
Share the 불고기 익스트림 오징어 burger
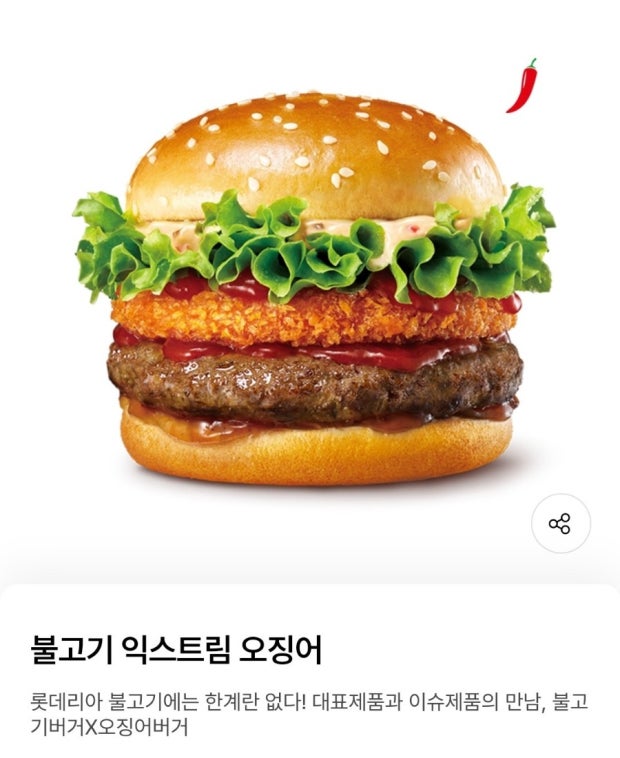[560, 524]
